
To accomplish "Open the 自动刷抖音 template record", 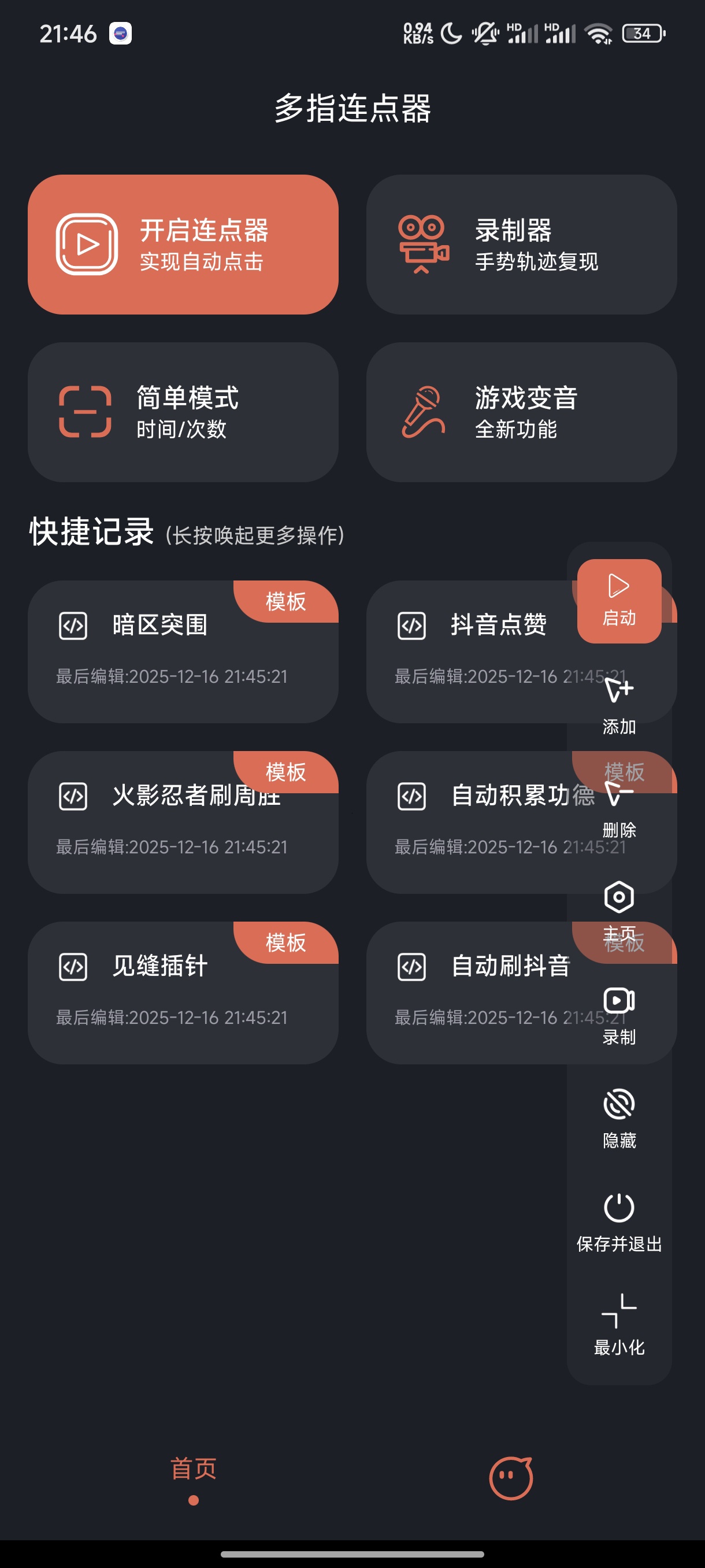I will (x=474, y=992).
